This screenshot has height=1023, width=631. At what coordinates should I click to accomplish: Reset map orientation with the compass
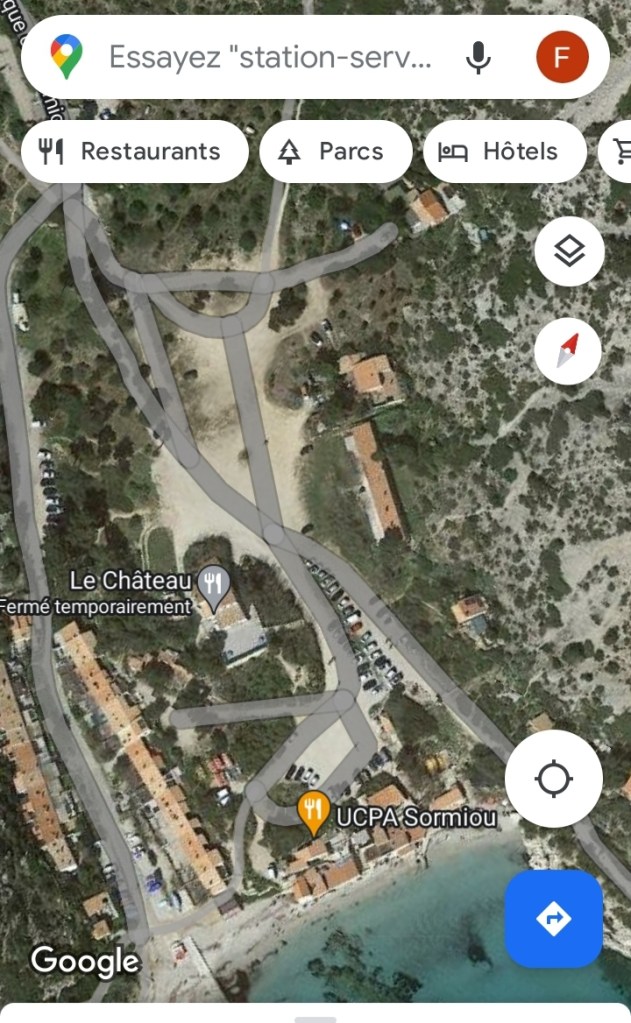(x=568, y=351)
